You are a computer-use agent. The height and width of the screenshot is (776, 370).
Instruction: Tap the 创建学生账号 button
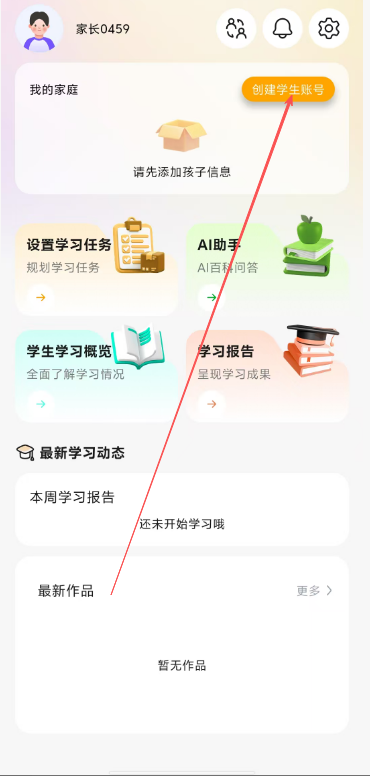point(288,90)
